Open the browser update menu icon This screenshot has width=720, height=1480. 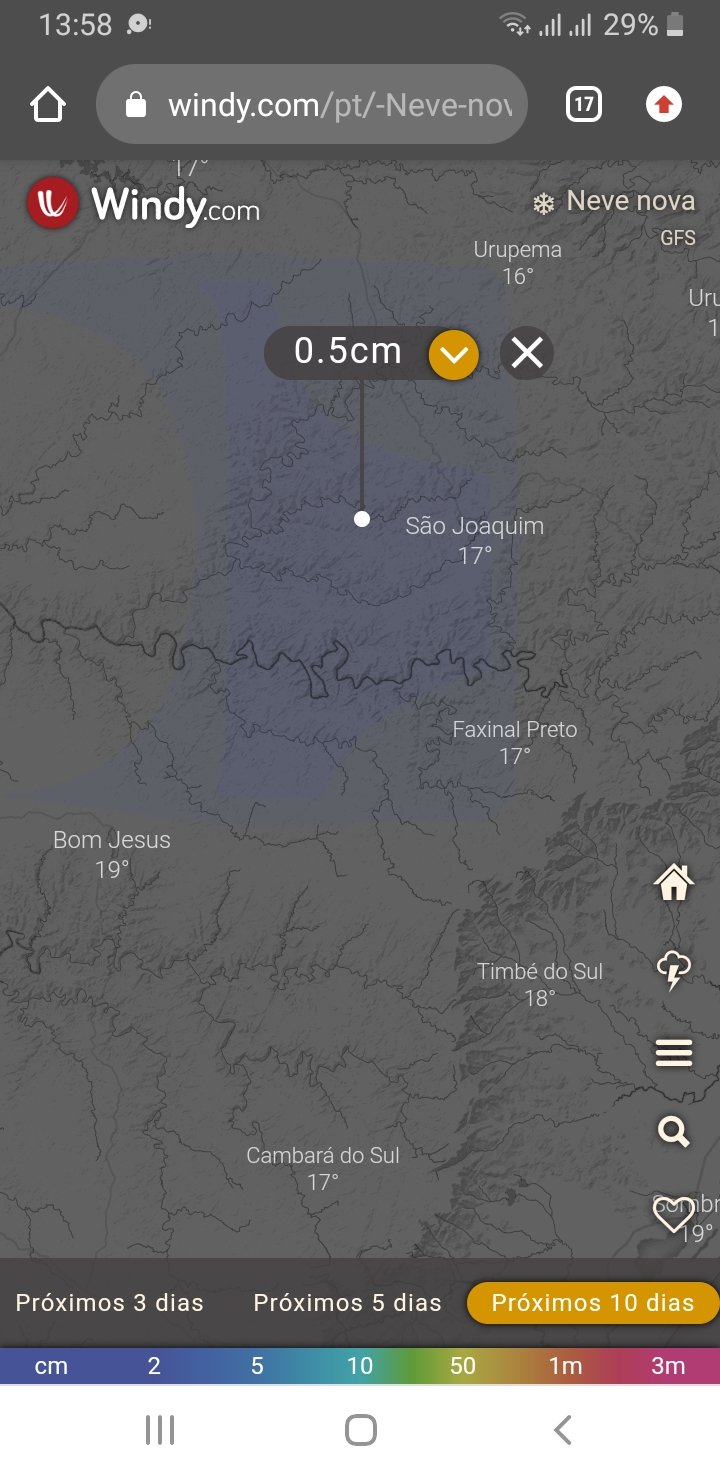(663, 104)
